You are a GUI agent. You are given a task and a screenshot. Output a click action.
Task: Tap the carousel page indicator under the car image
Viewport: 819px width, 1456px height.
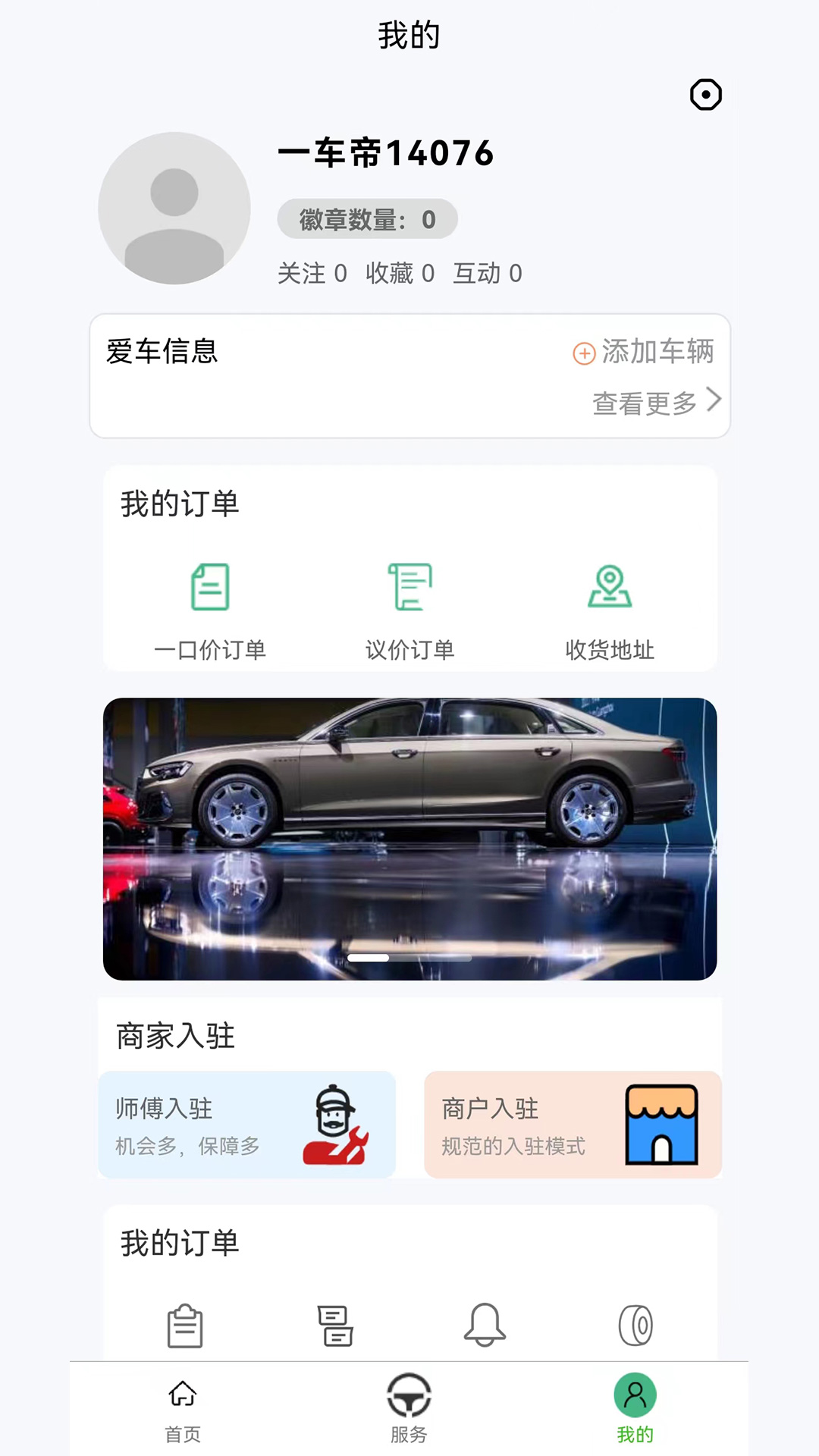point(409,958)
